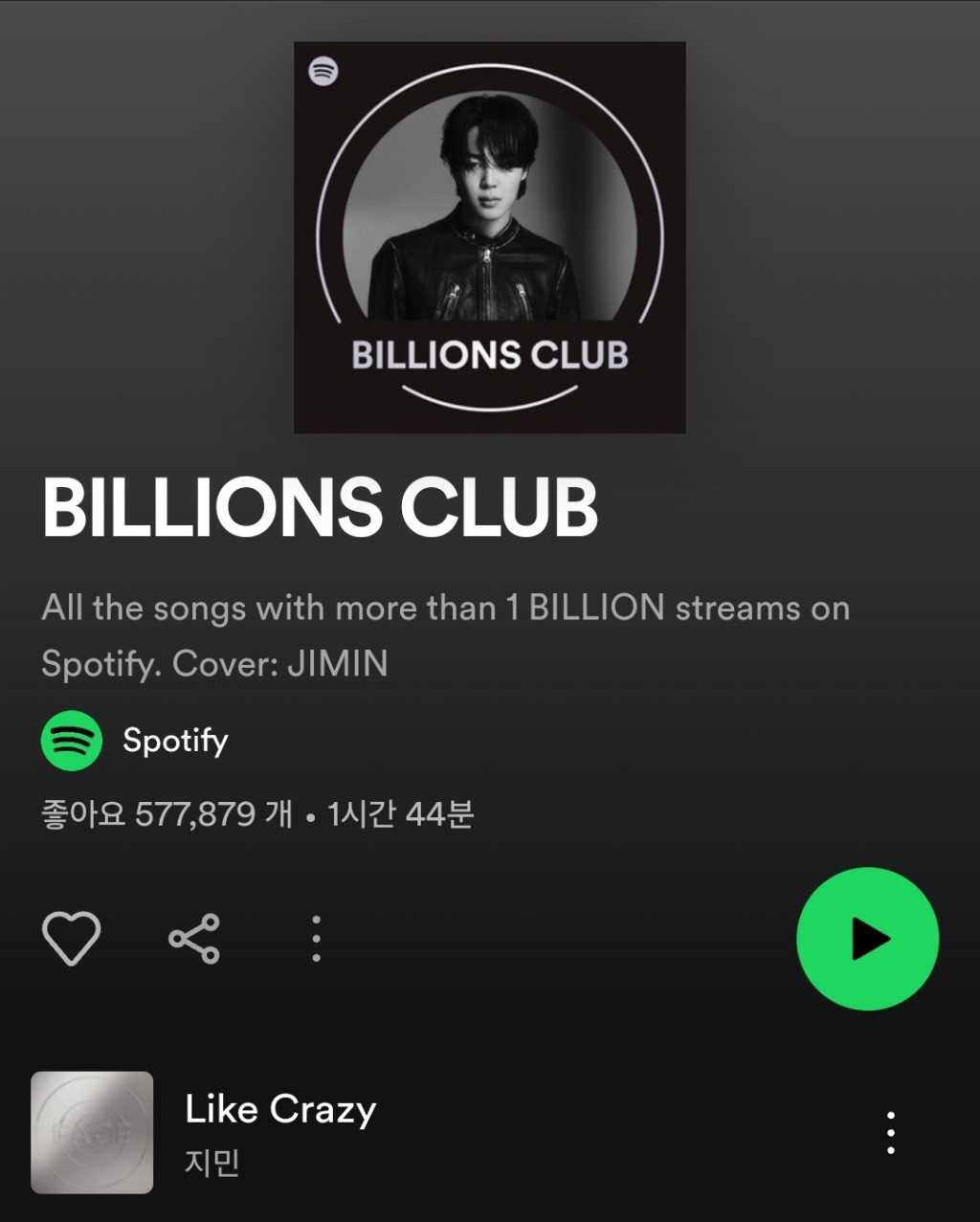The height and width of the screenshot is (1222, 980).
Task: Share the BILLIONS CLUB playlist
Action: [x=194, y=939]
